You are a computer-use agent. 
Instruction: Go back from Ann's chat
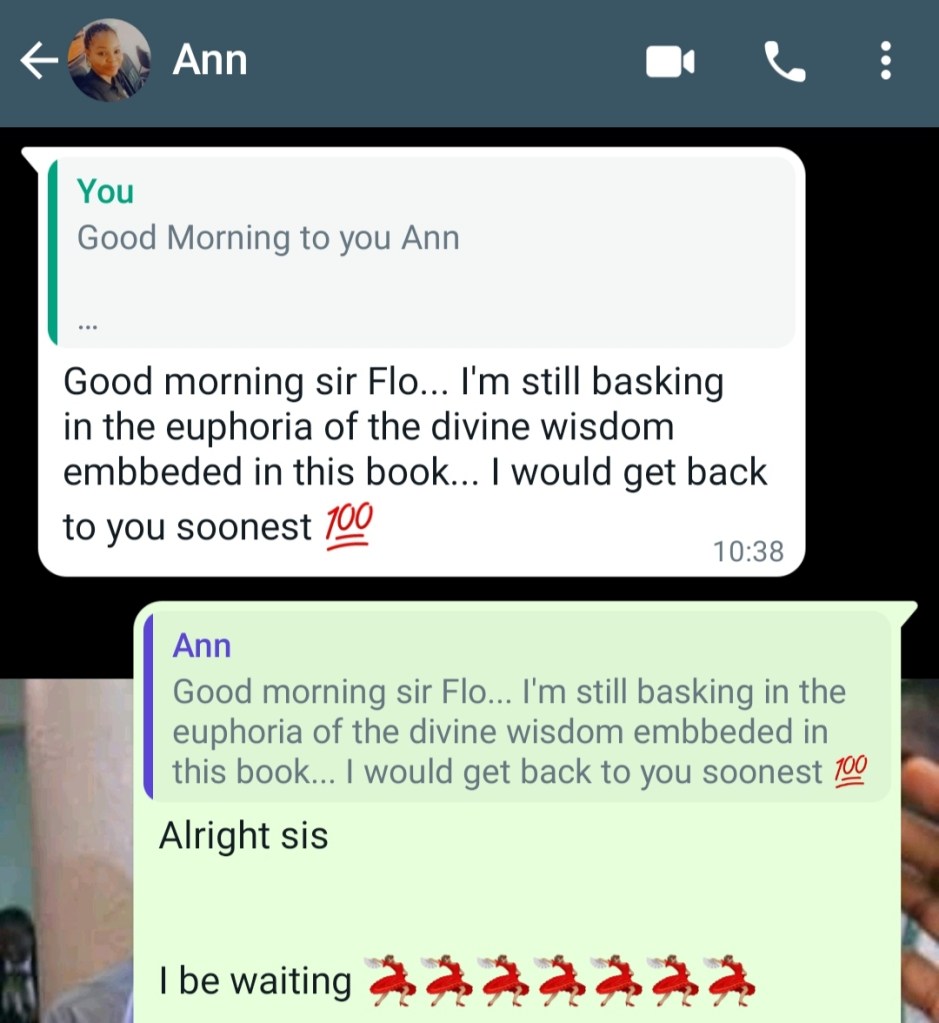point(40,63)
